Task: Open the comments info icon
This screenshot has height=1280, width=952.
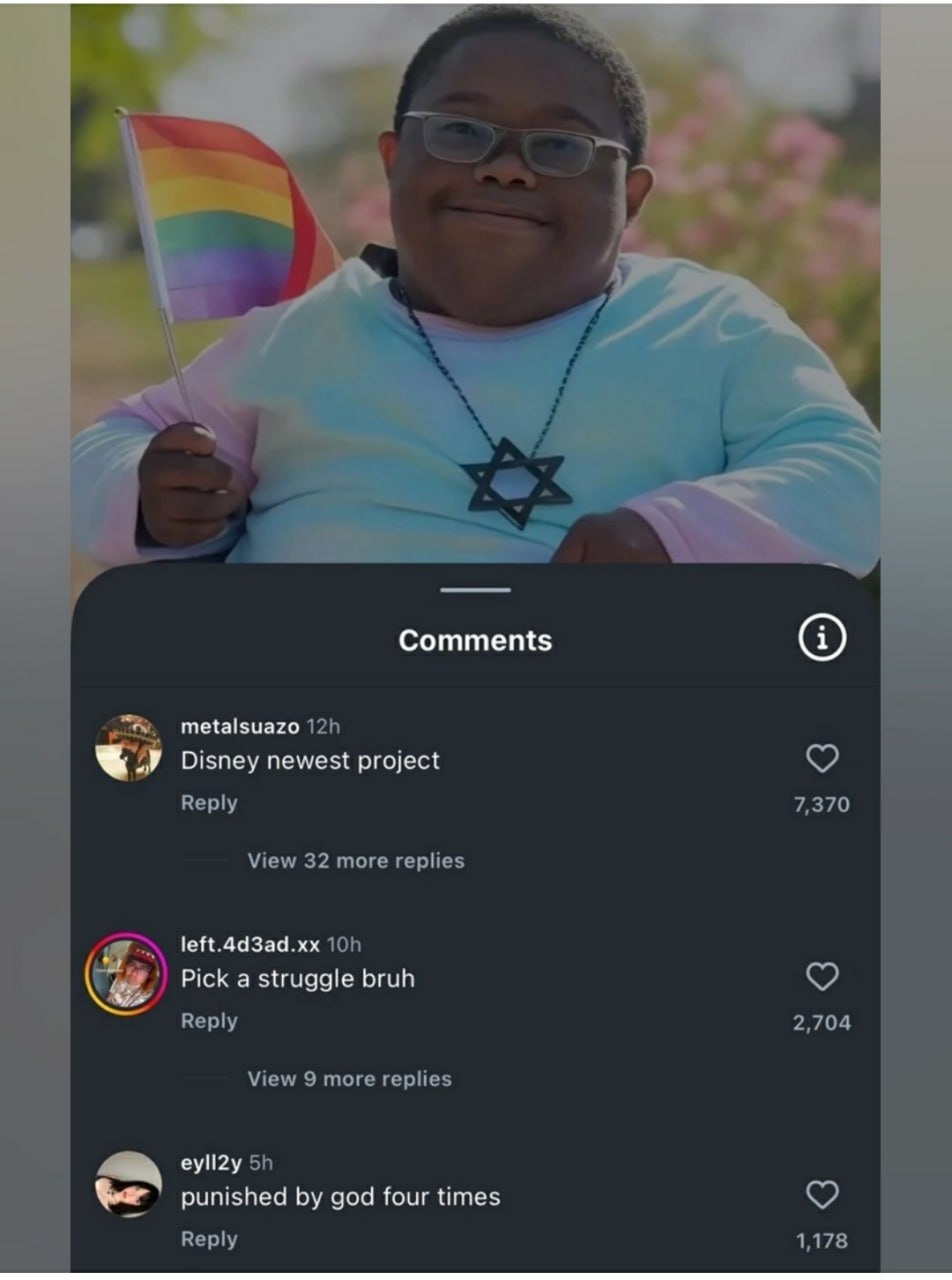Action: 822,638
